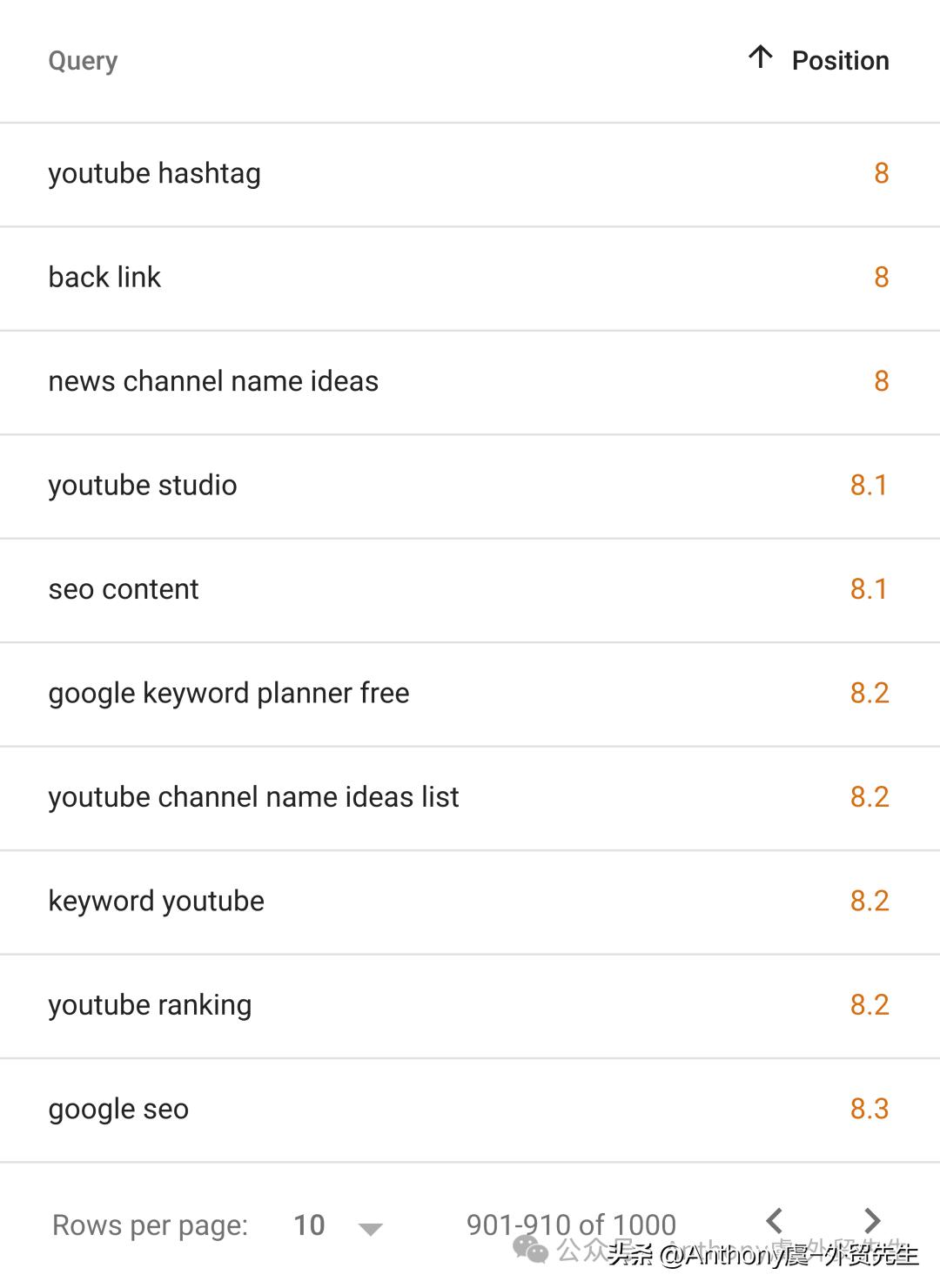The width and height of the screenshot is (940, 1288).
Task: Select the "youtube studio" query row
Action: point(143,486)
